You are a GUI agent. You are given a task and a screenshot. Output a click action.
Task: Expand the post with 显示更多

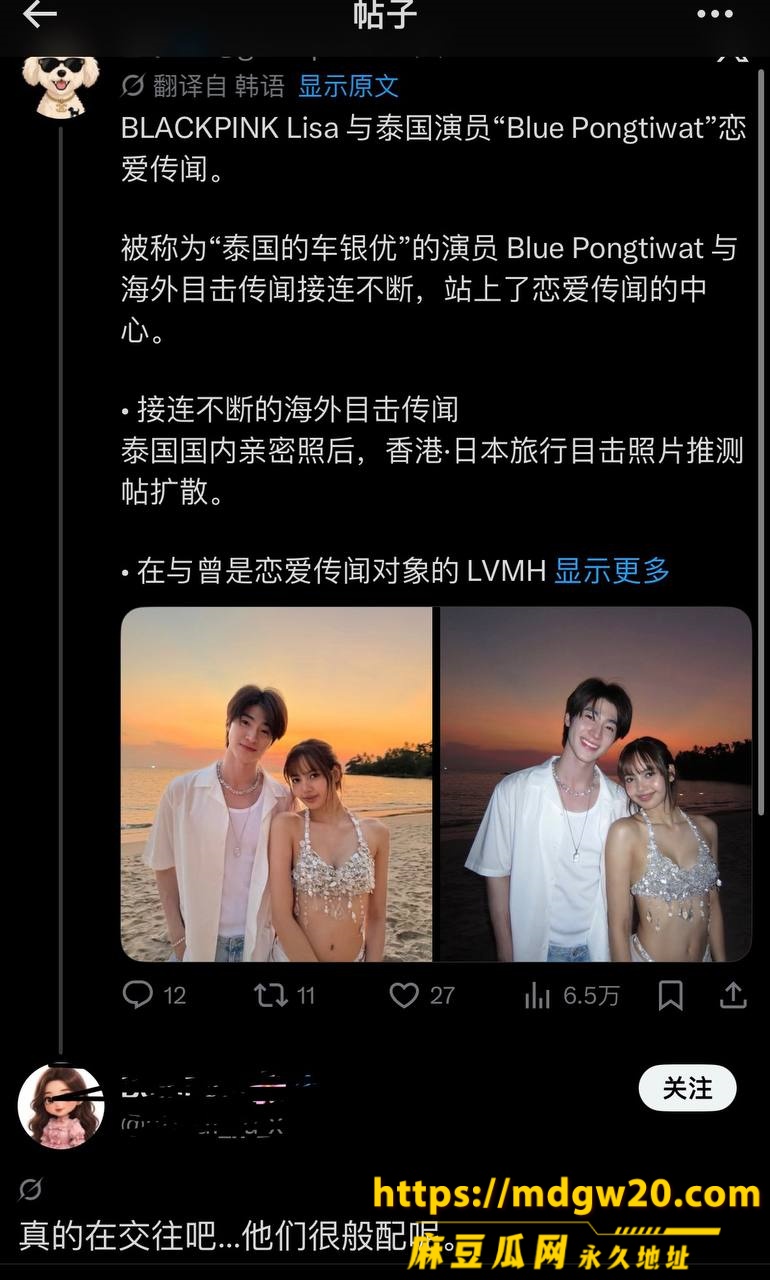[612, 571]
